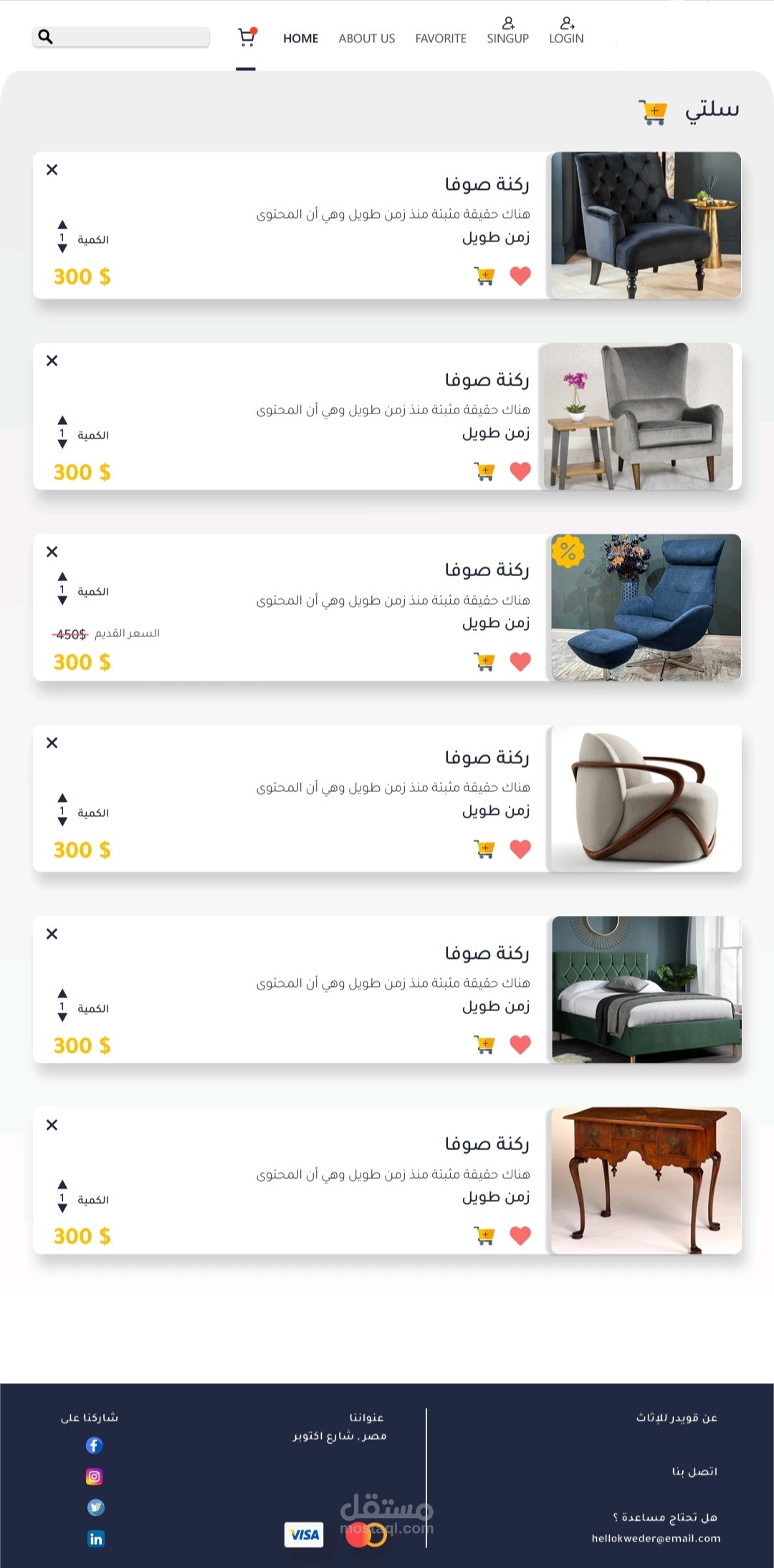Open the LinkedIn link in the footer
The width and height of the screenshot is (774, 1568).
pyautogui.click(x=95, y=1539)
